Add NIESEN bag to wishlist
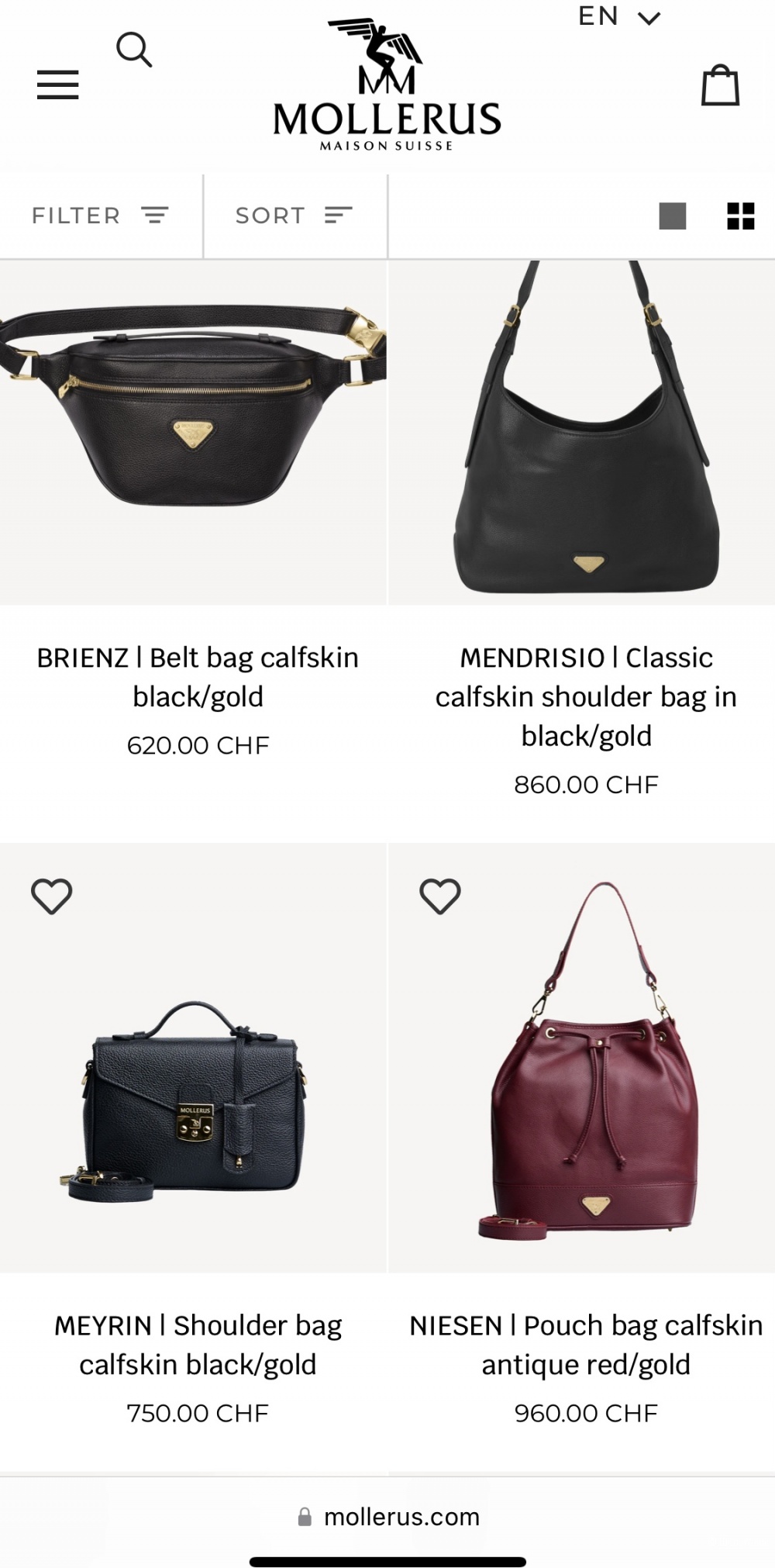 coord(440,896)
